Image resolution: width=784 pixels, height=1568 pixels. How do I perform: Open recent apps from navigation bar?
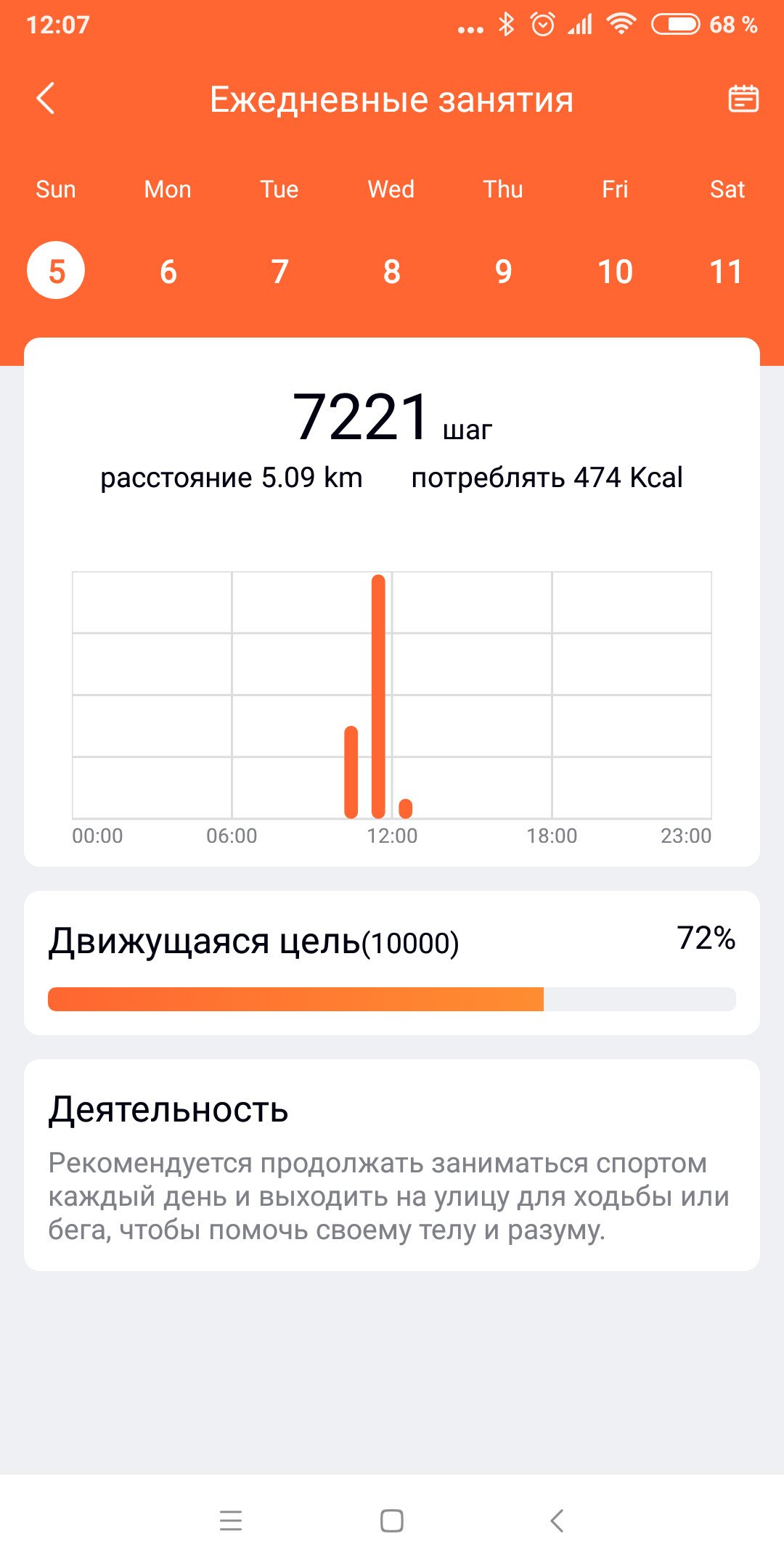point(231,1520)
